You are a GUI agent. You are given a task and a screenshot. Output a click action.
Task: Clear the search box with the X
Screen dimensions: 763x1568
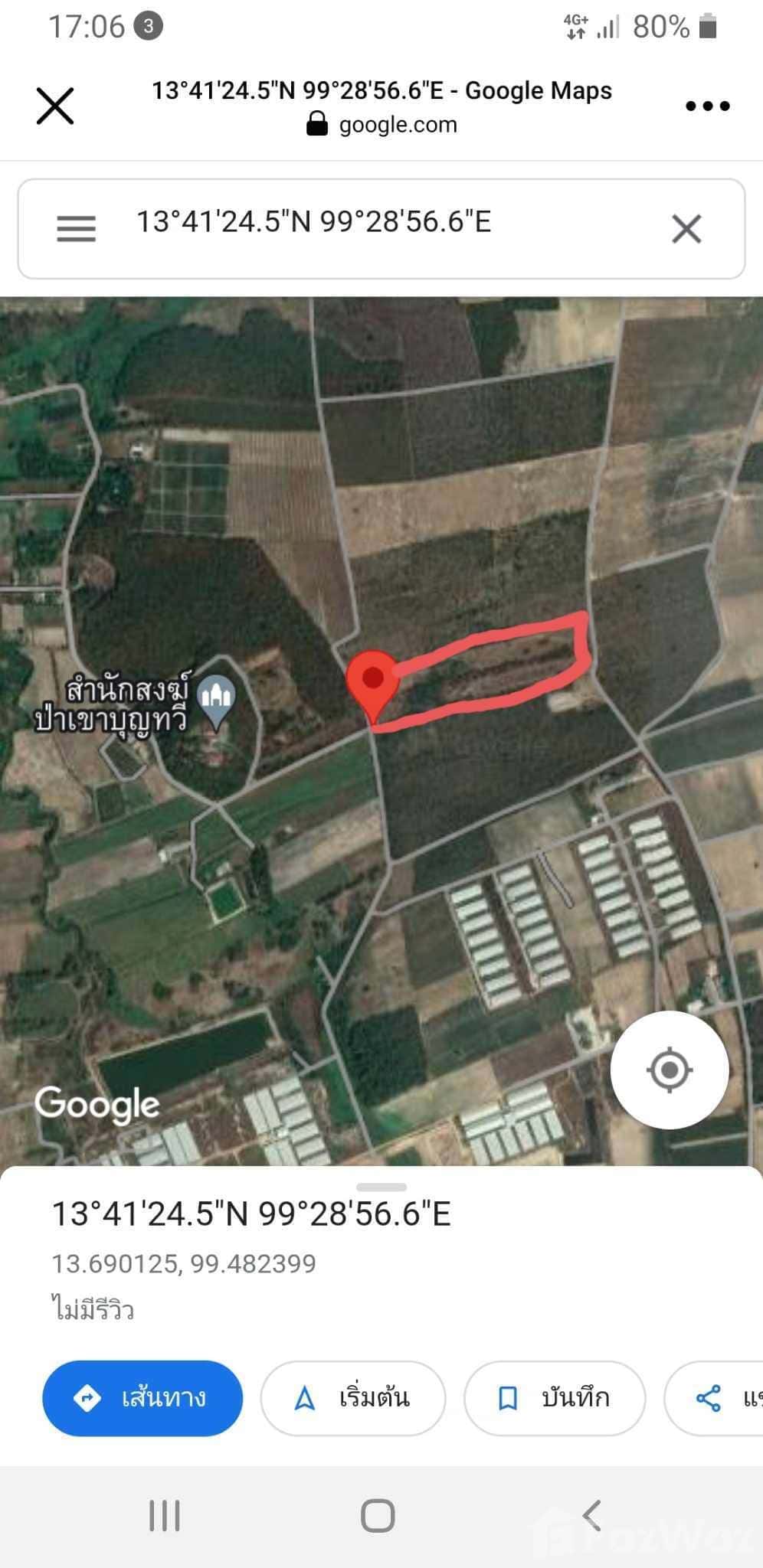click(x=686, y=227)
